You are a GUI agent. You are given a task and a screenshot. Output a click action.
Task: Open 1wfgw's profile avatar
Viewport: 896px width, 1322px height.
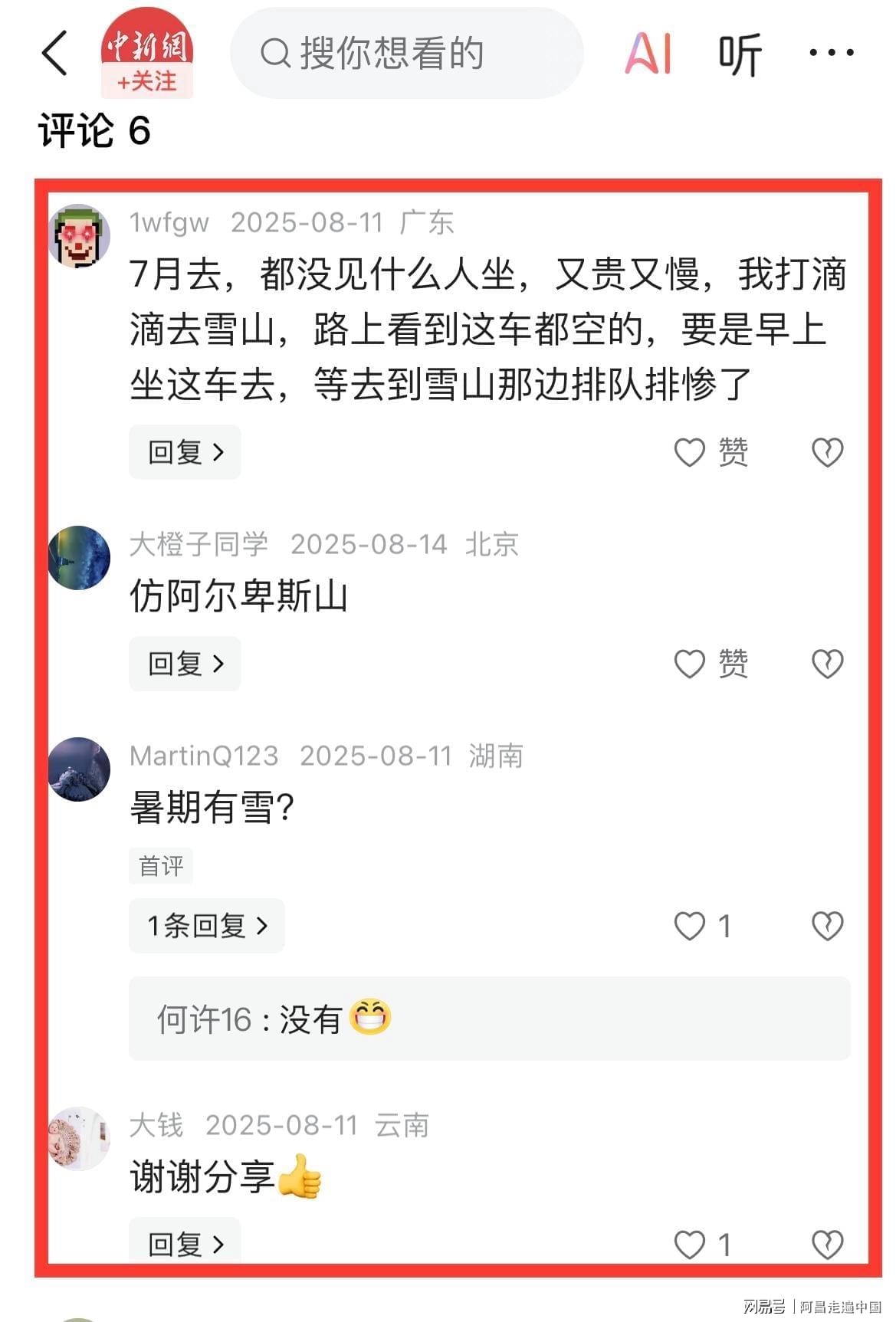tap(79, 236)
